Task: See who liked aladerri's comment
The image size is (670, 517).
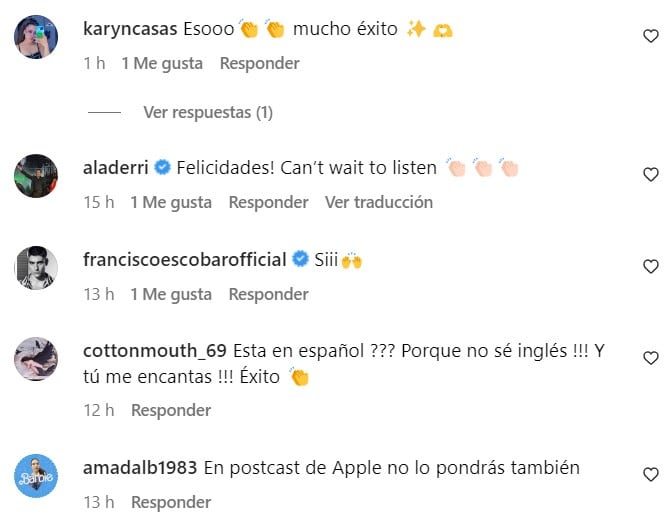Action: point(171,202)
